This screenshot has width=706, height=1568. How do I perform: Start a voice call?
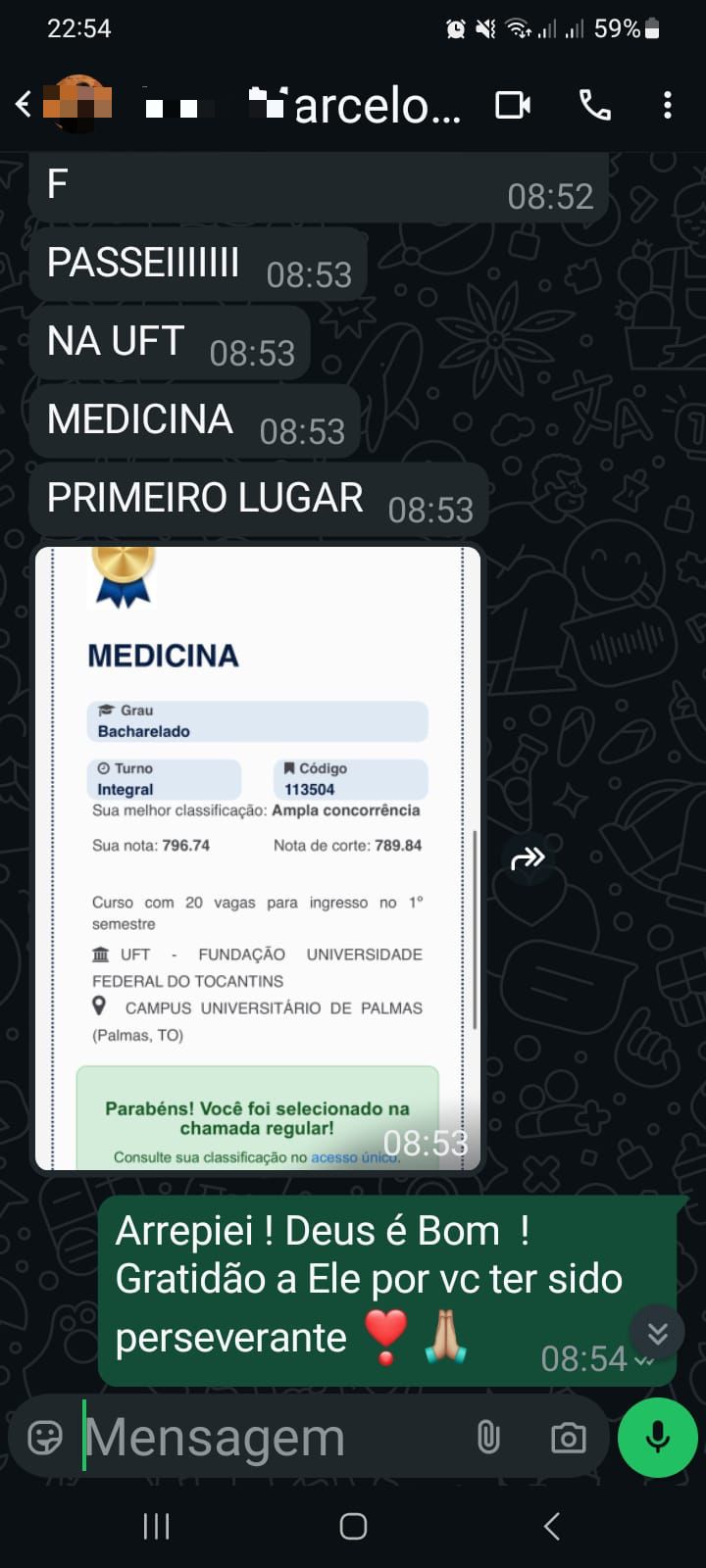pos(594,105)
